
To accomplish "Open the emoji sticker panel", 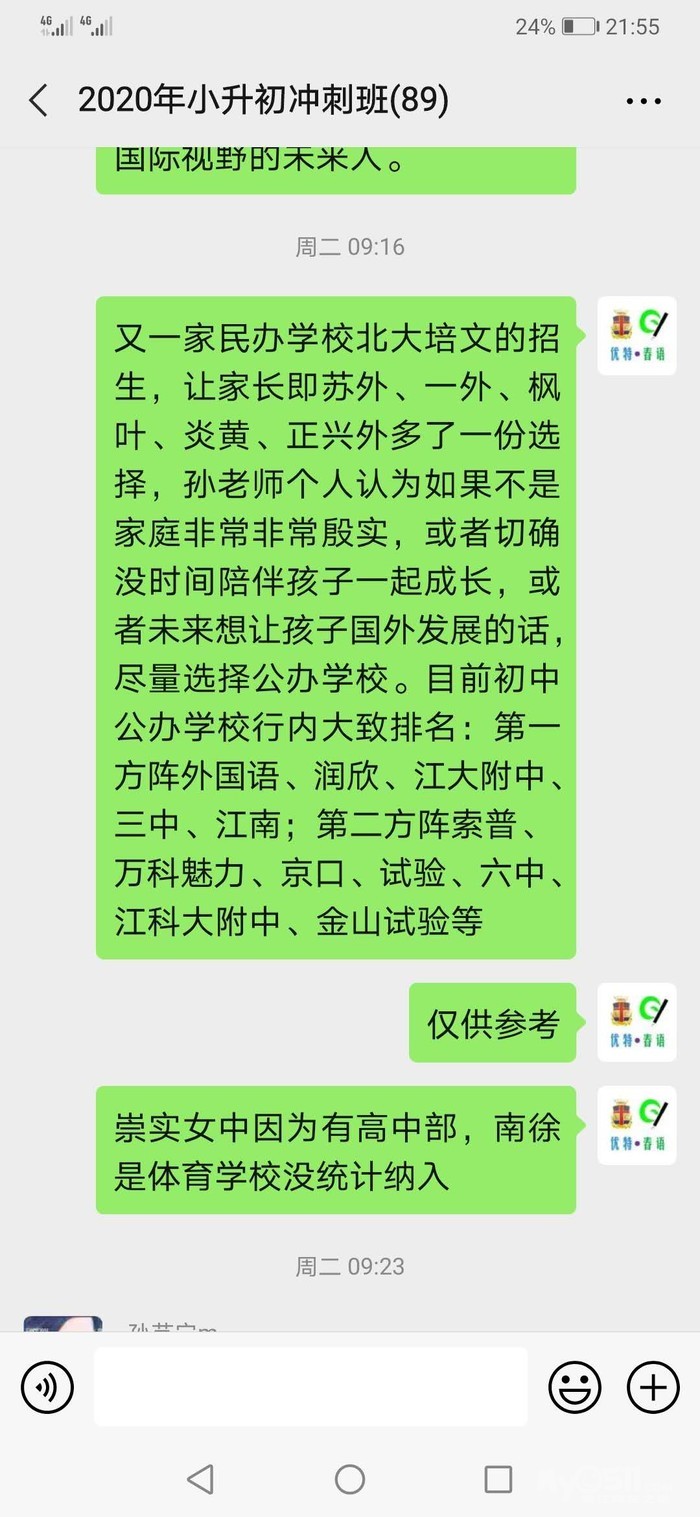I will coord(575,1387).
